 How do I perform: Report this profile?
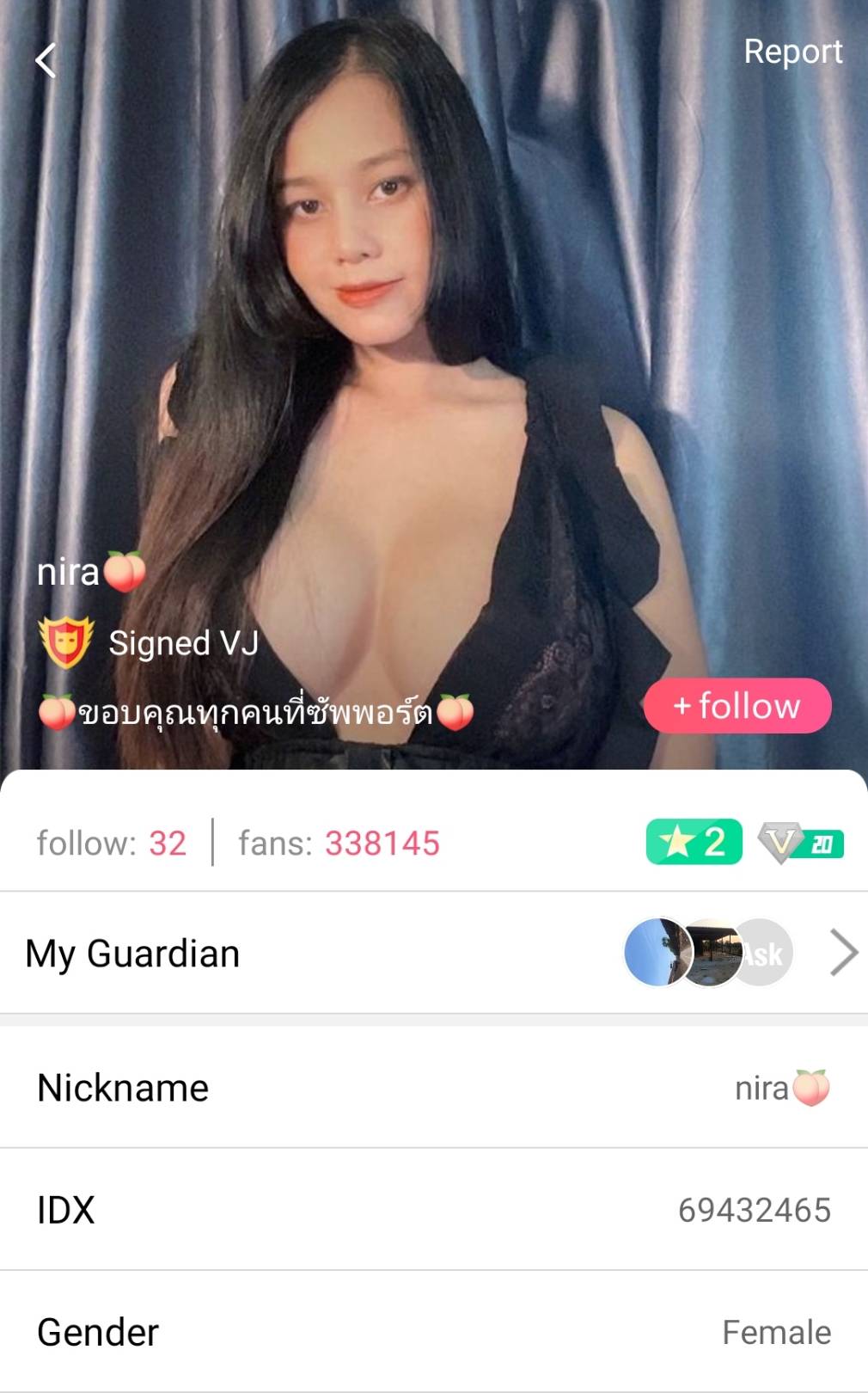[792, 52]
